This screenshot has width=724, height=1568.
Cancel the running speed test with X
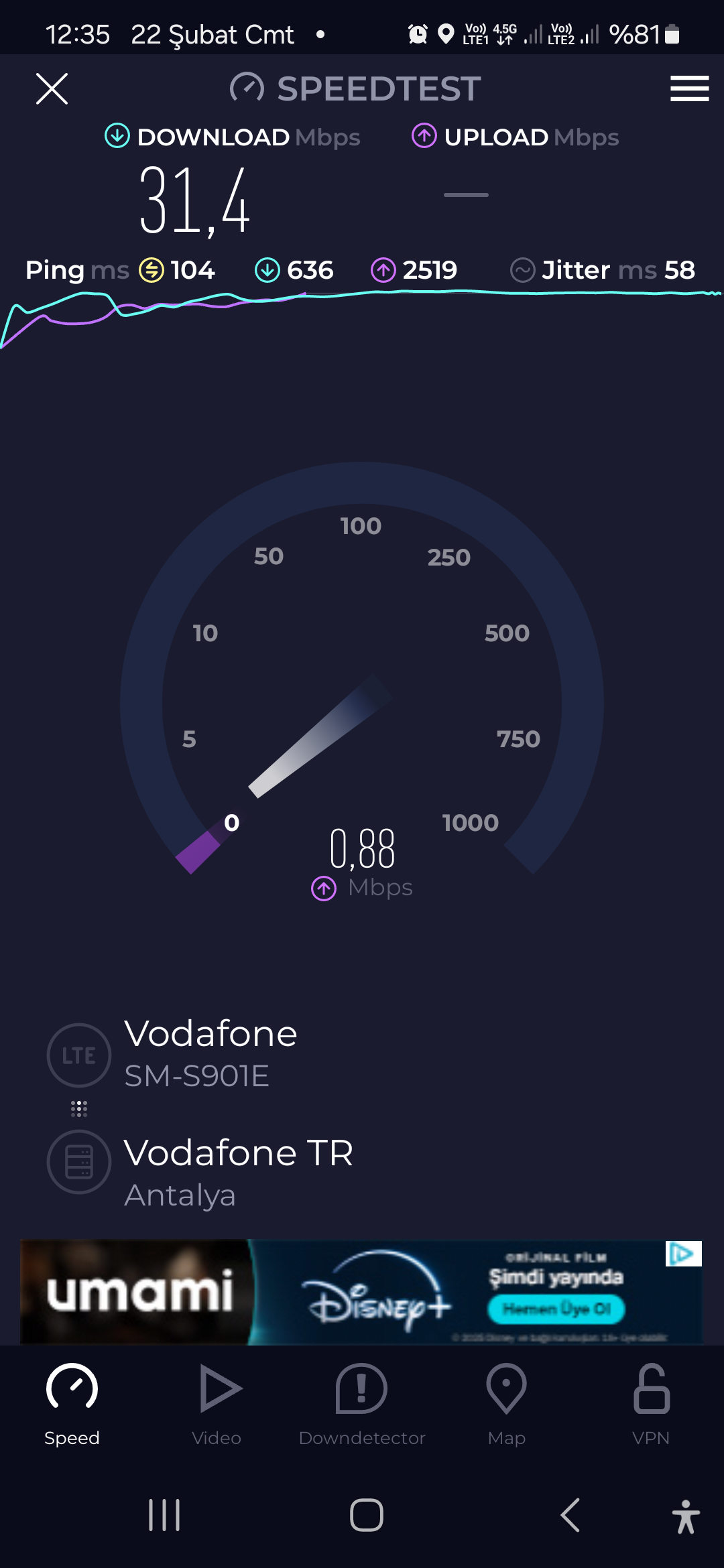(x=52, y=88)
